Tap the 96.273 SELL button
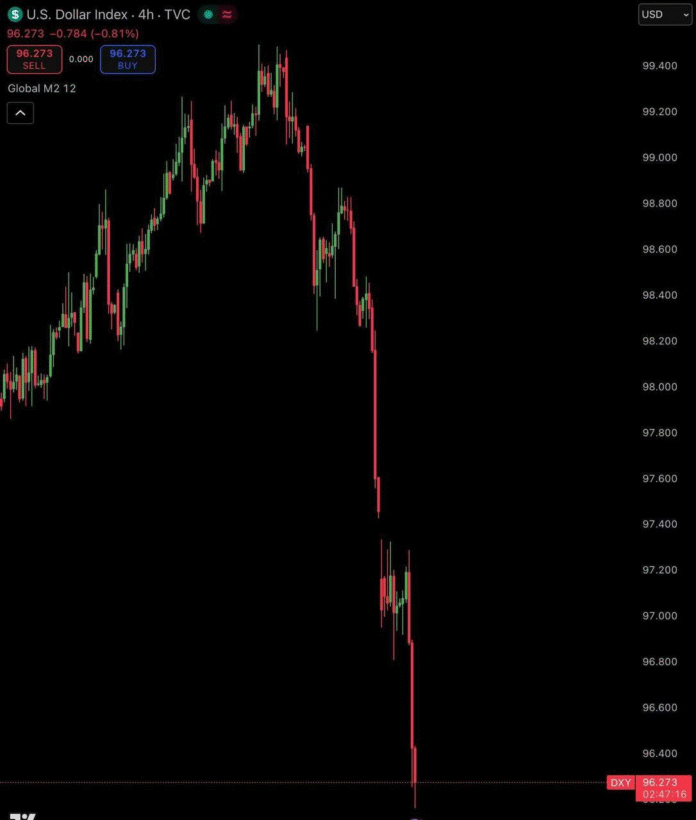The width and height of the screenshot is (696, 820). coord(34,59)
